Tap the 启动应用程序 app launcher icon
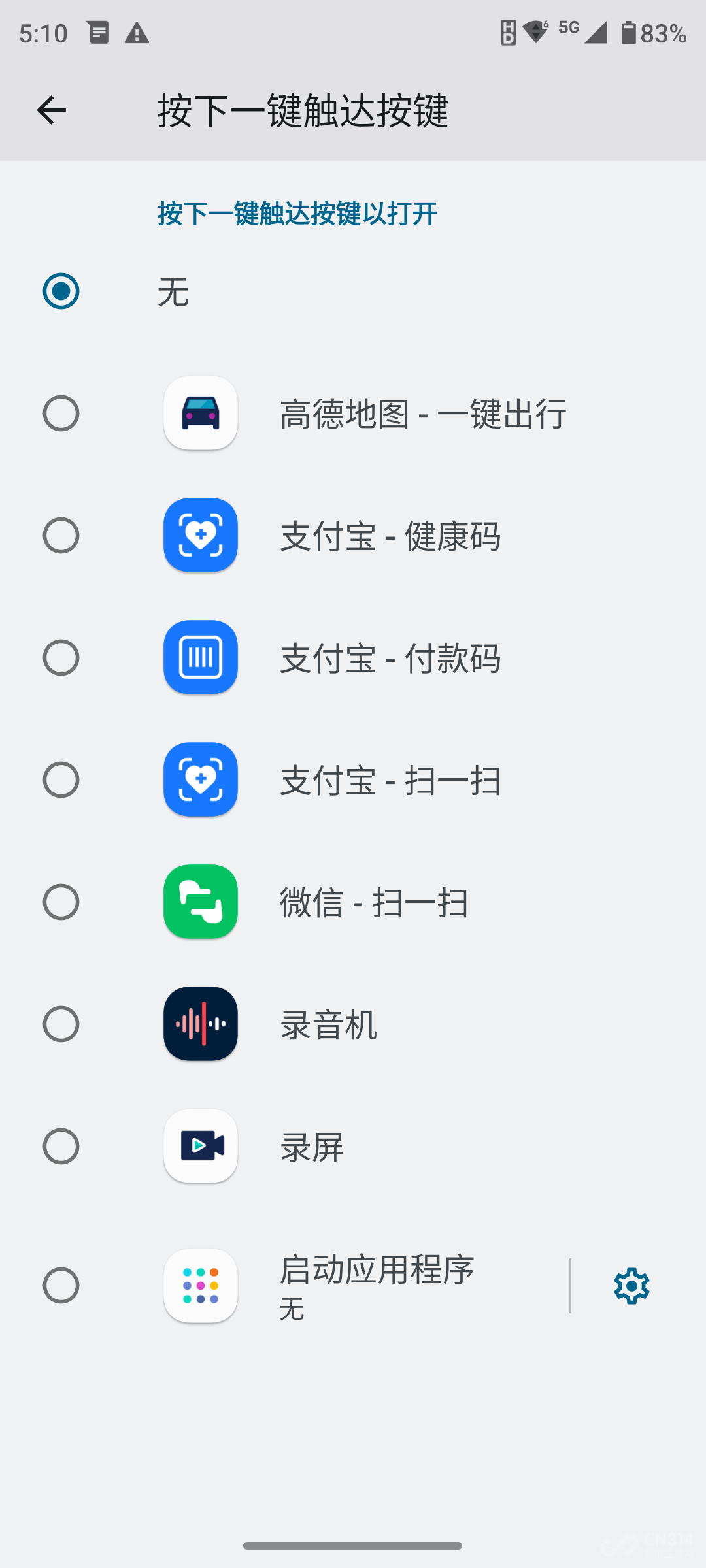The width and height of the screenshot is (706, 1568). pyautogui.click(x=200, y=1284)
